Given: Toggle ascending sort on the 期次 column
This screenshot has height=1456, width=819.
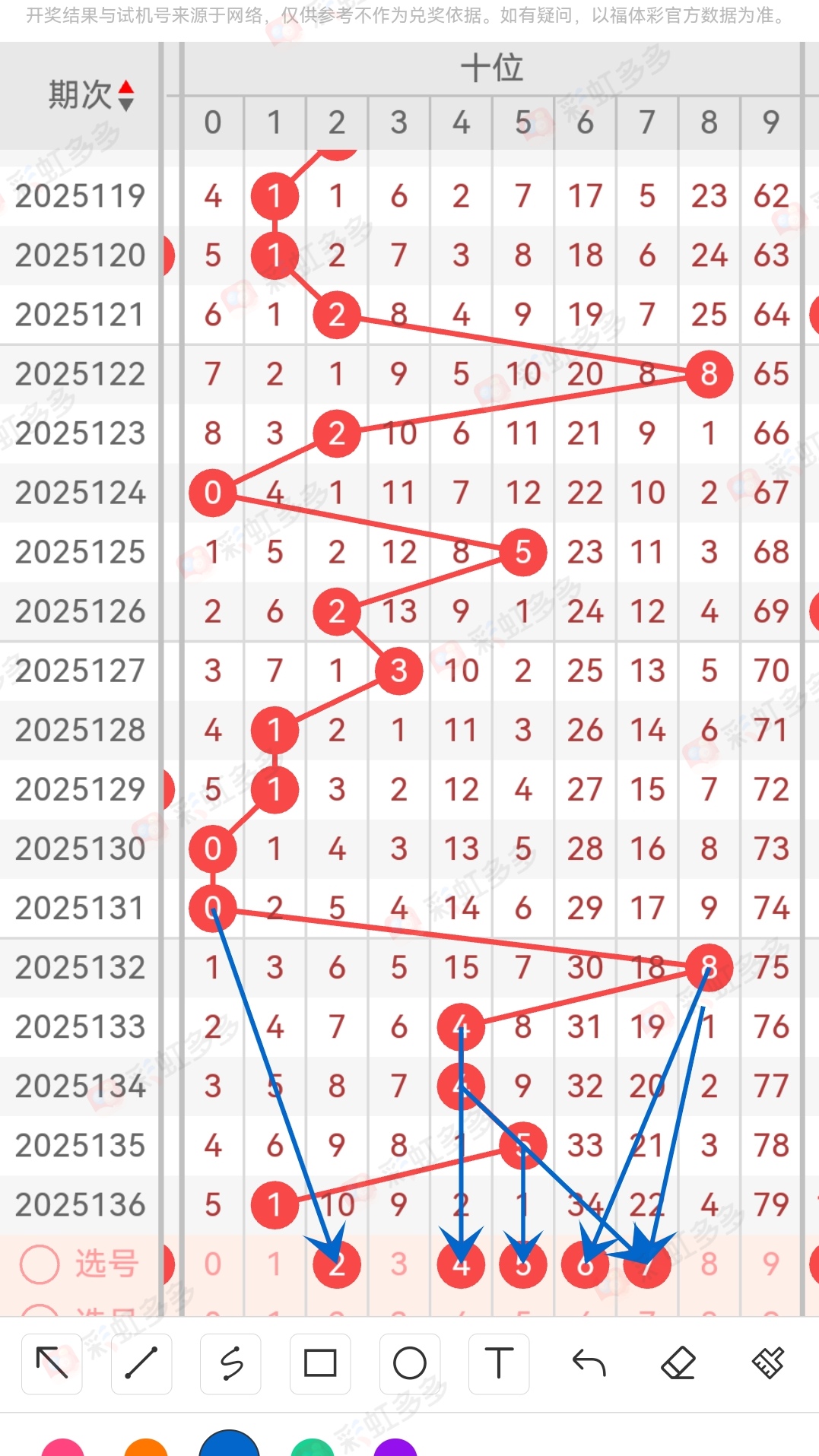Looking at the screenshot, I should point(127,88).
